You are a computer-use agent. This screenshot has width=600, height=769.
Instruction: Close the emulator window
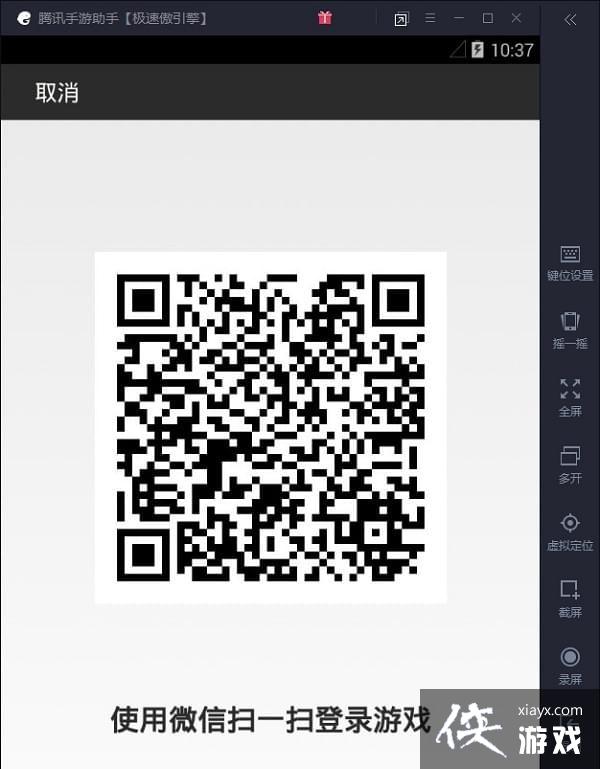point(516,18)
